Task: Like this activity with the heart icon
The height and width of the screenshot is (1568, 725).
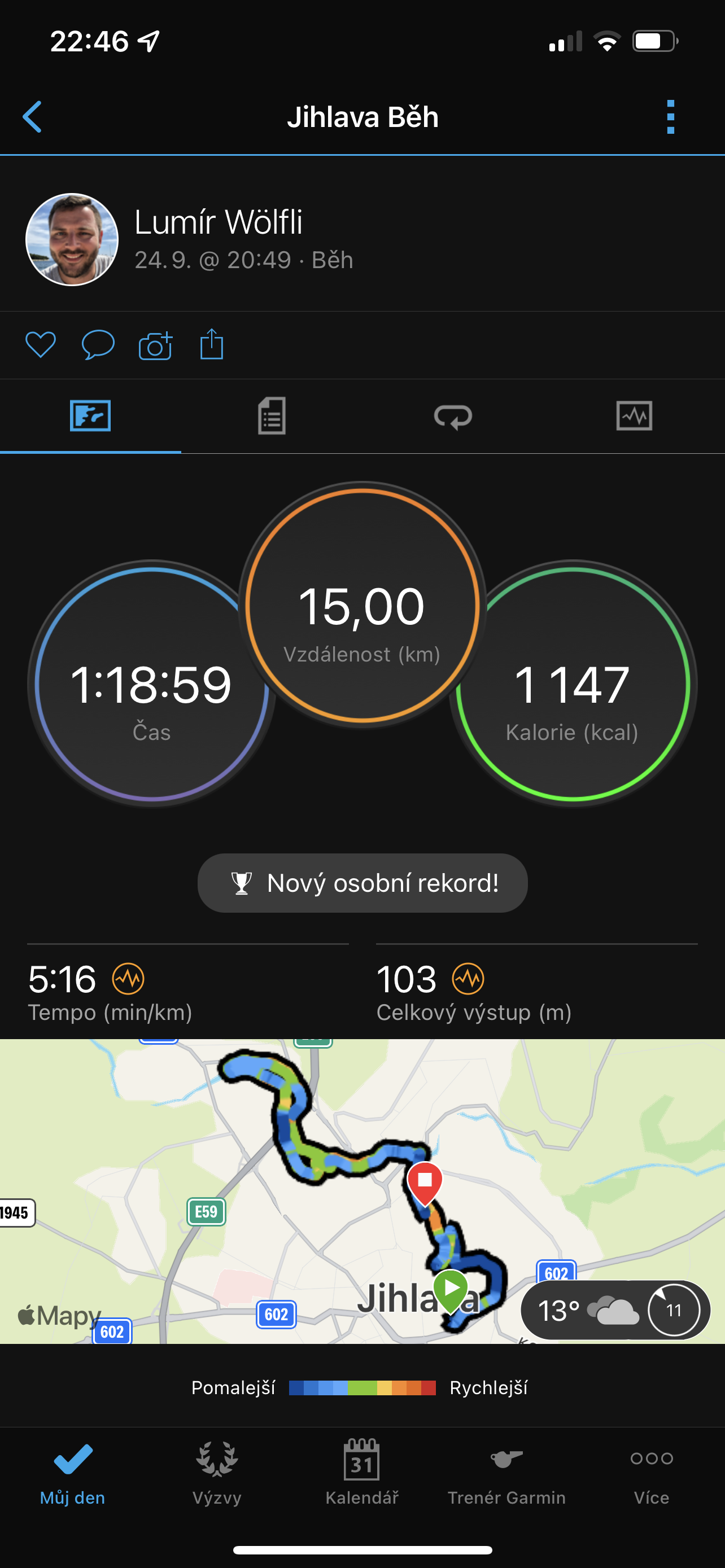Action: pos(41,344)
